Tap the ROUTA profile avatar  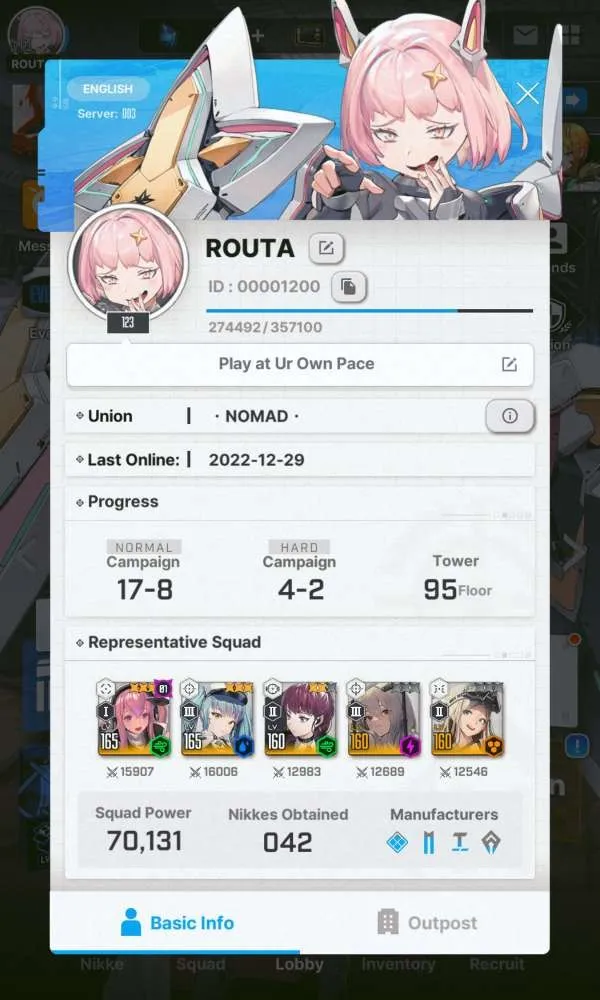127,263
